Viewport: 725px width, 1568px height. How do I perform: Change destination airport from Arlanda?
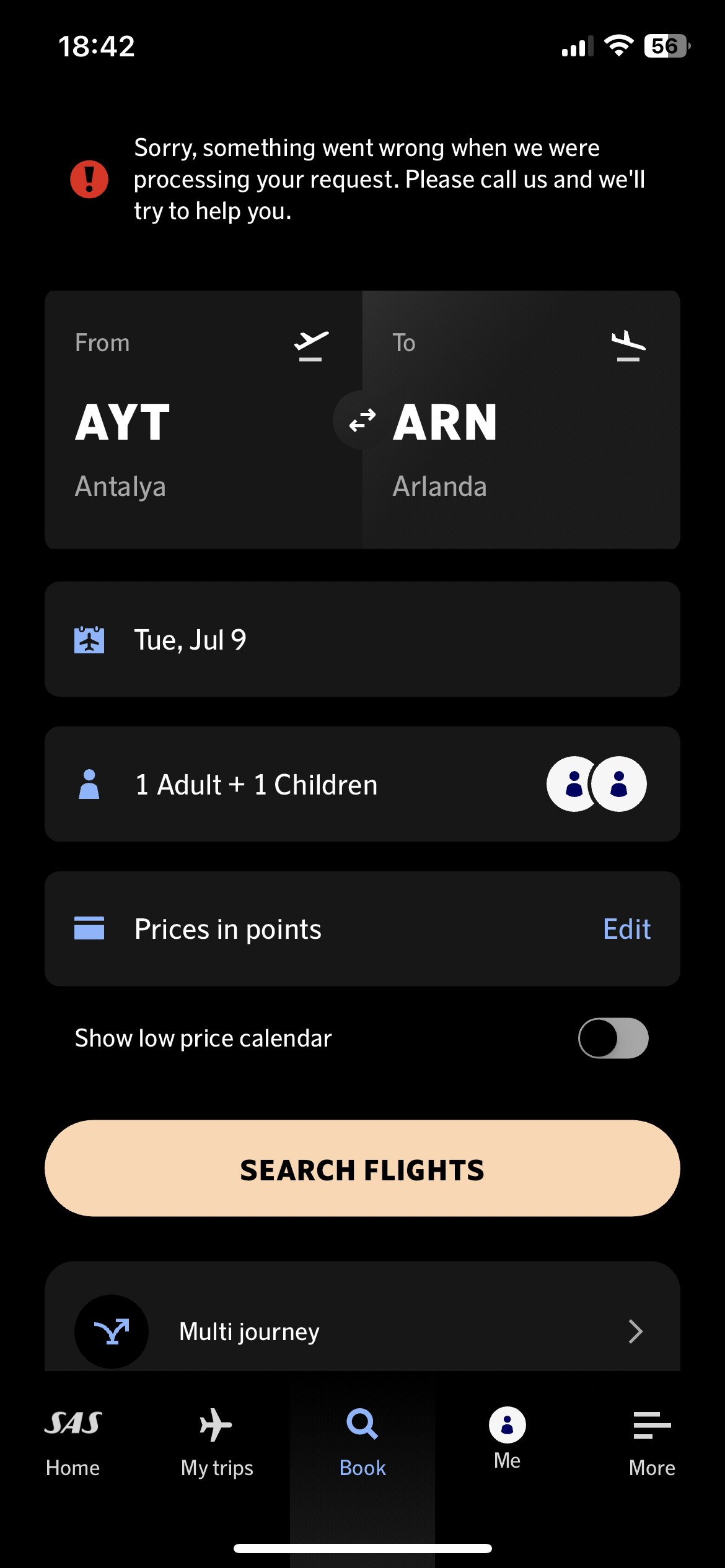click(522, 420)
